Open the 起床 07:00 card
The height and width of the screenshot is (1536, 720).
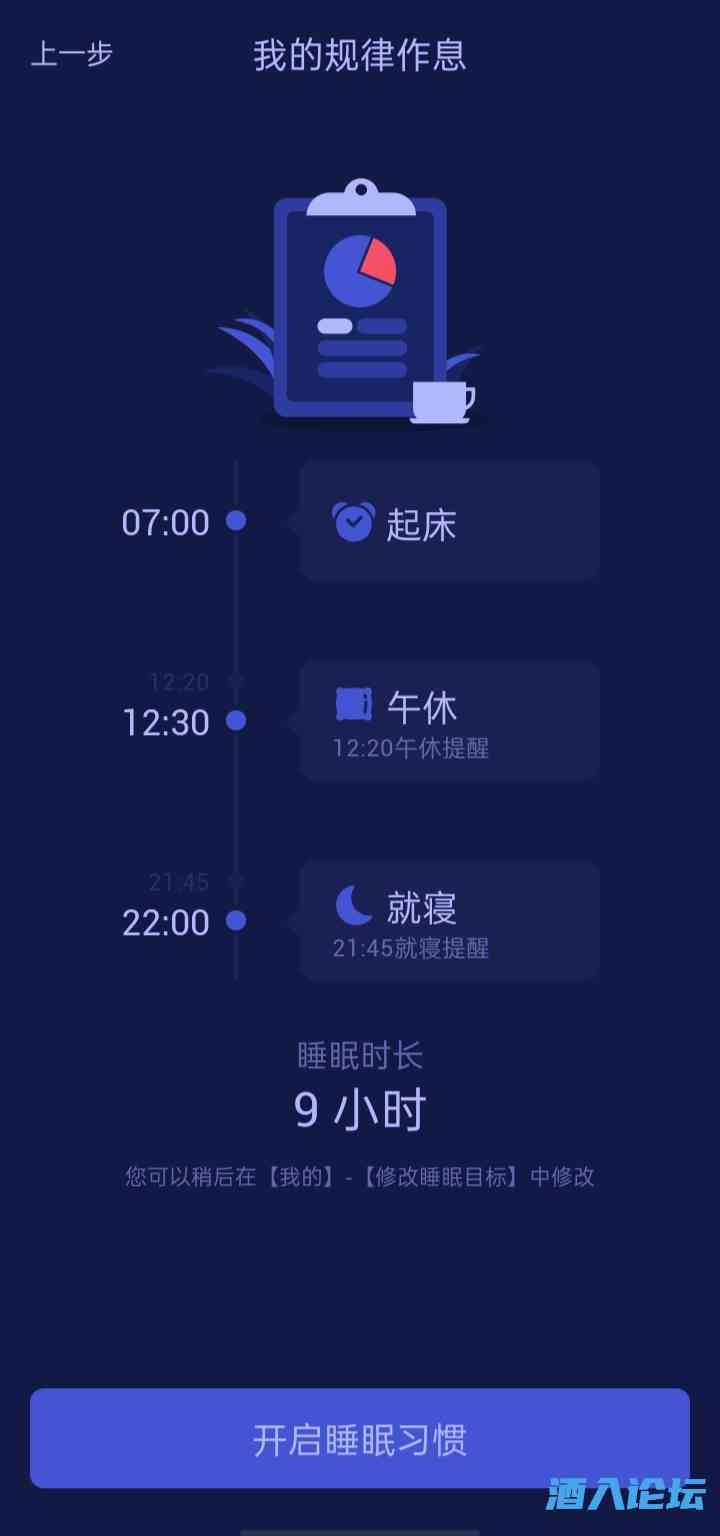[449, 521]
